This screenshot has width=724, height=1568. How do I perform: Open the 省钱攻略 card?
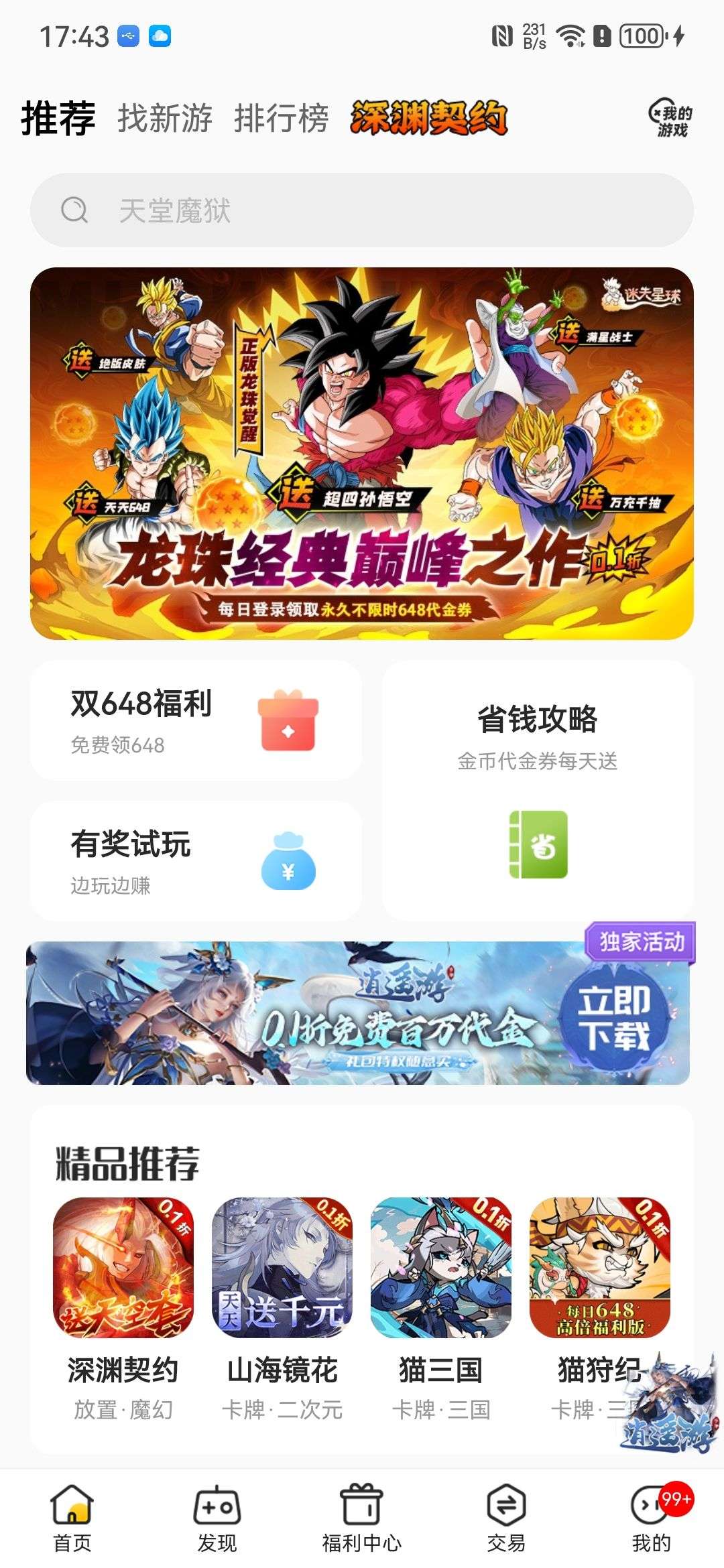[538, 791]
